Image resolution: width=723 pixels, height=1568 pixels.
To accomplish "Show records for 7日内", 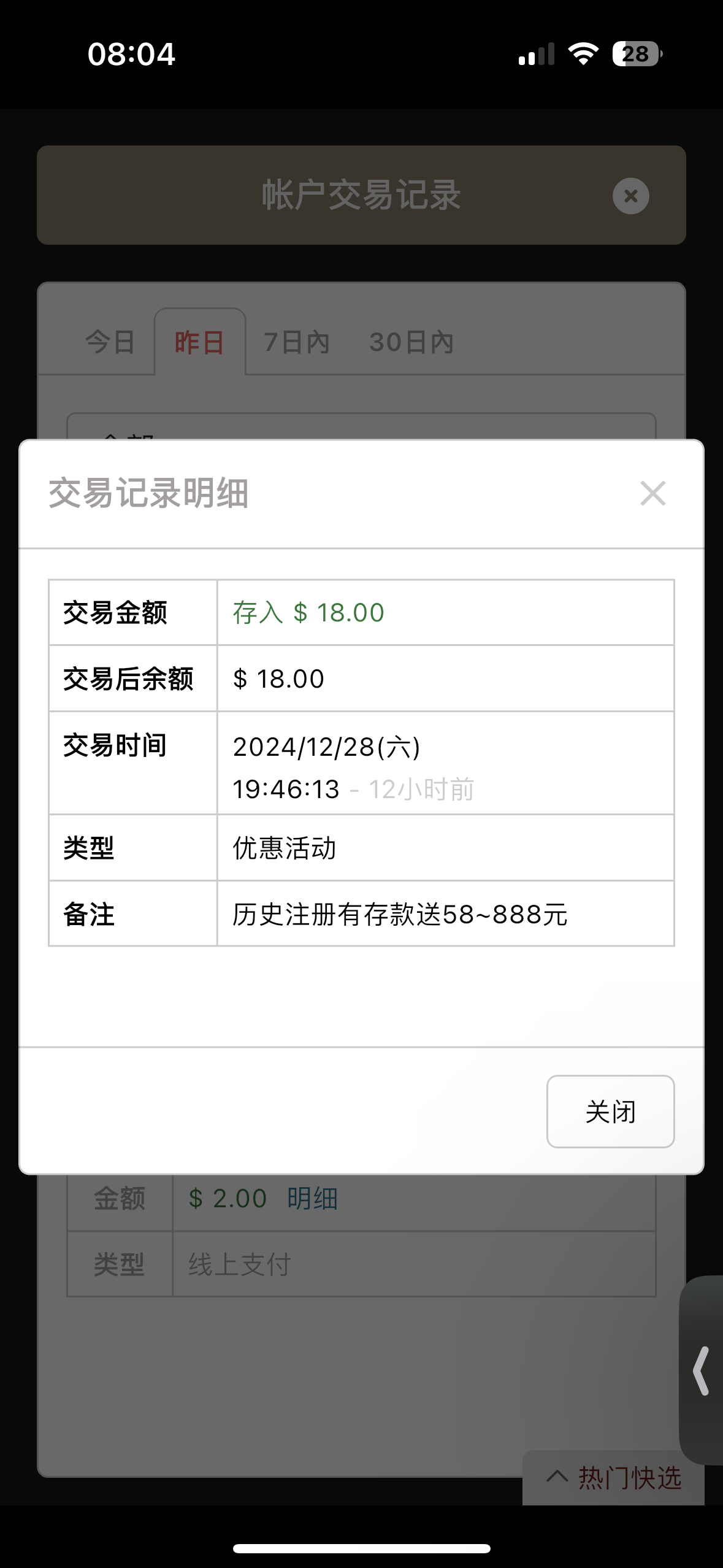I will (297, 342).
